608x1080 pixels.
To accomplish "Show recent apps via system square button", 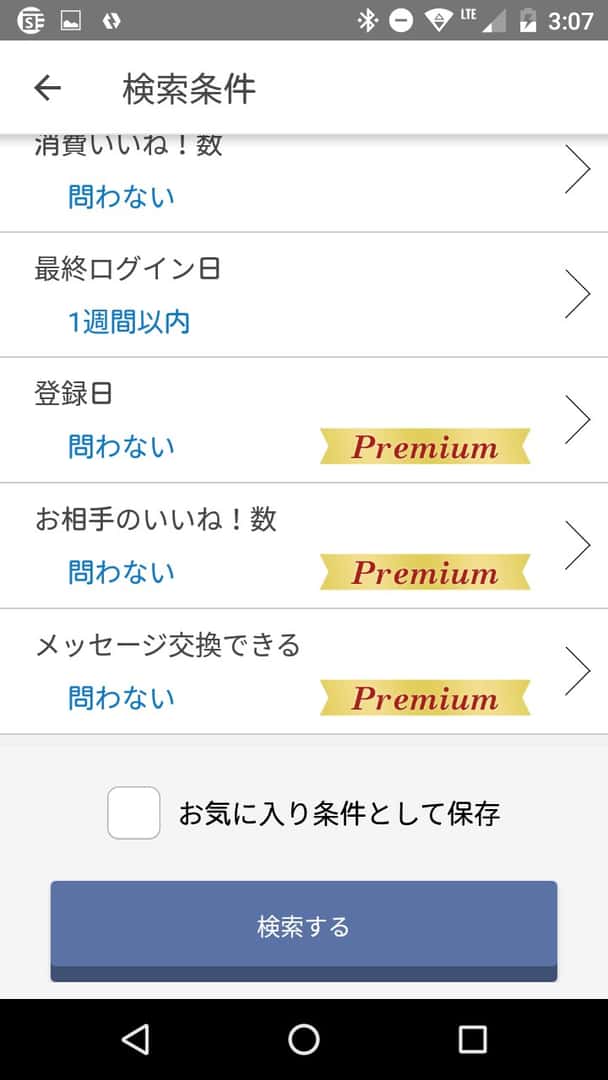I will [472, 1039].
